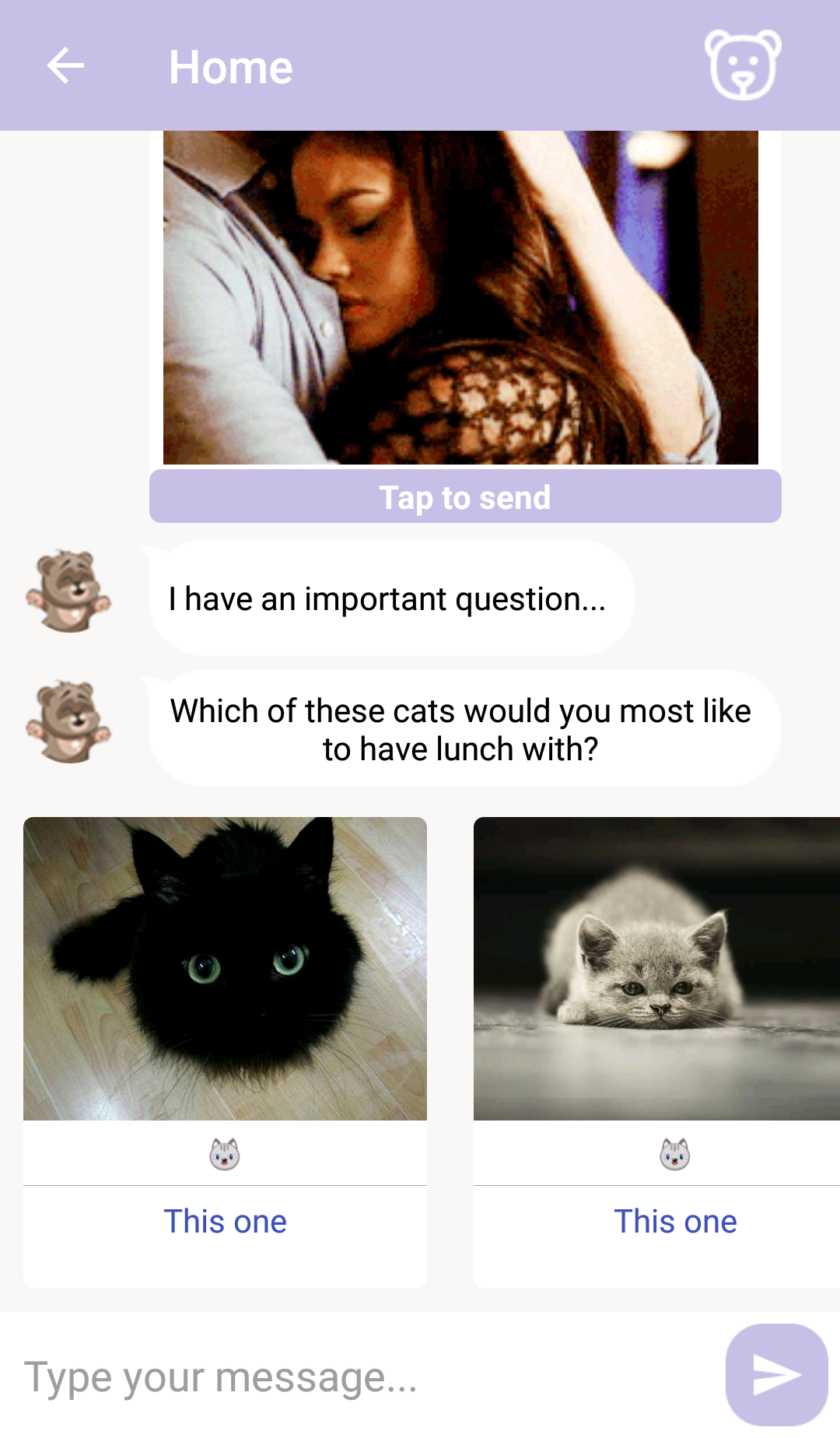The height and width of the screenshot is (1438, 840).
Task: Choose 'This one' under the gray kitten
Action: click(x=674, y=1222)
